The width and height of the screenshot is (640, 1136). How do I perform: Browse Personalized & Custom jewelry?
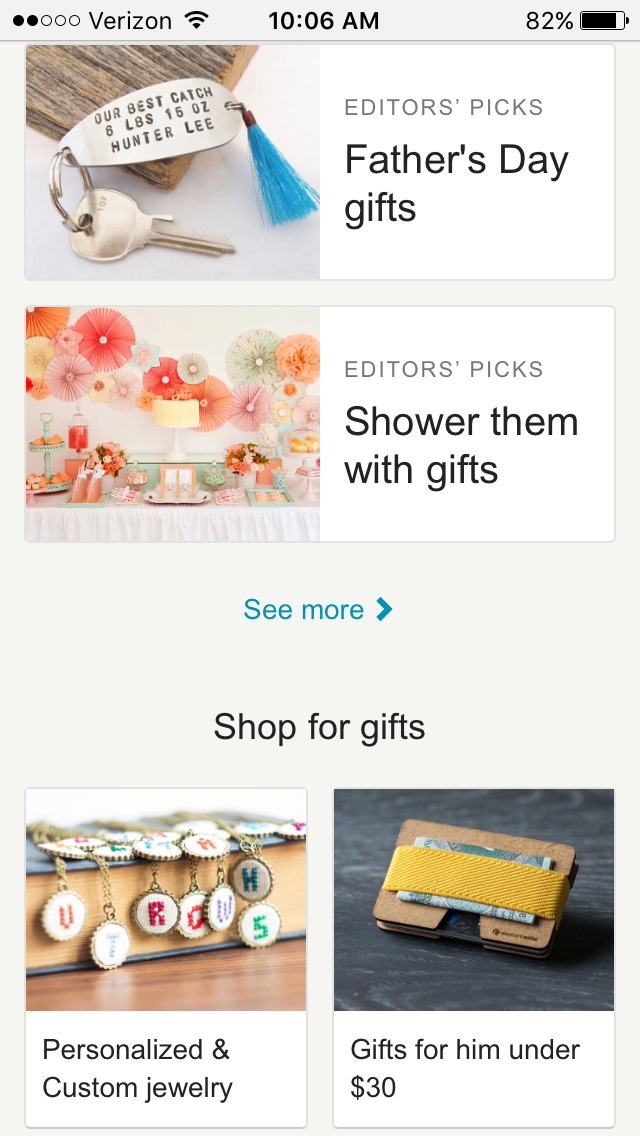tap(166, 956)
